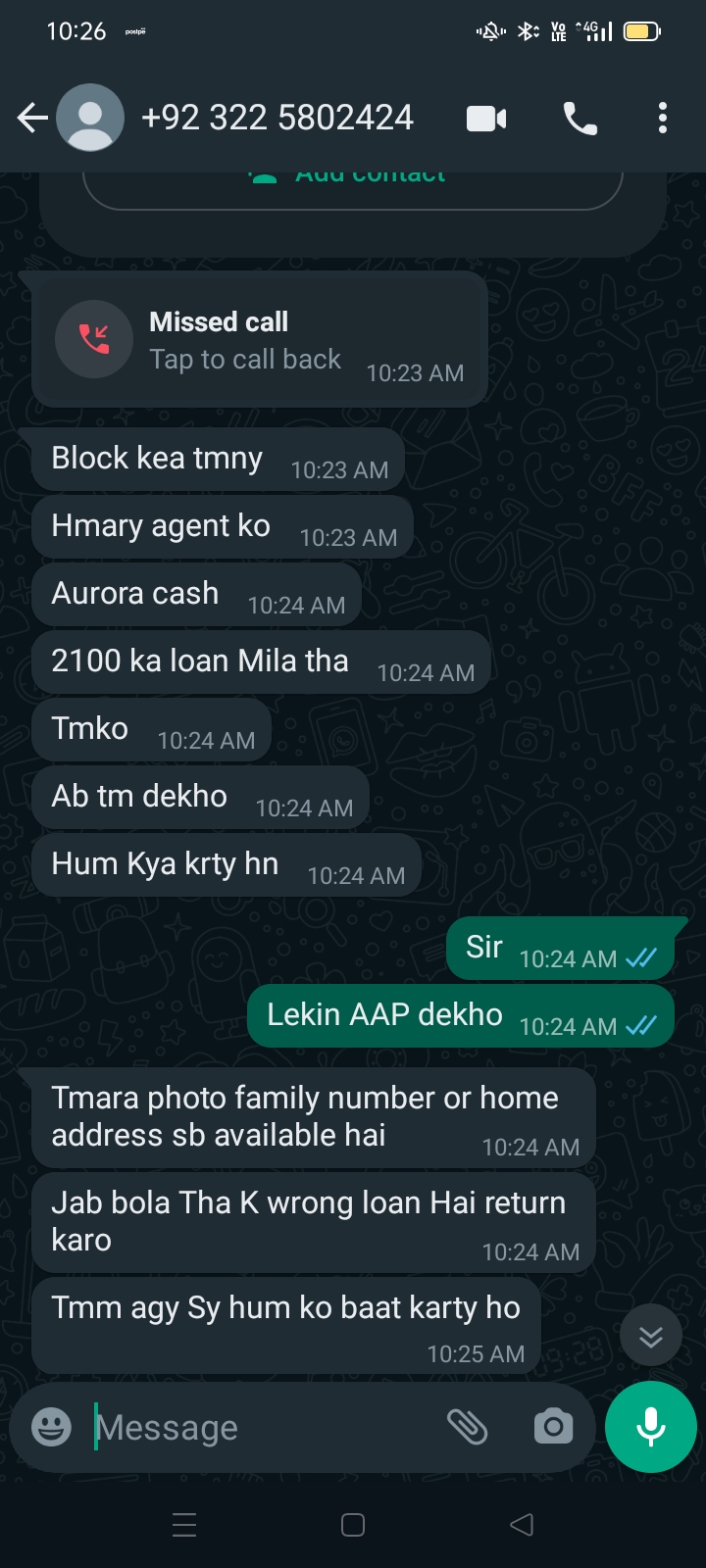Open the more options menu
Viewport: 706px width, 1568px height.
click(663, 119)
